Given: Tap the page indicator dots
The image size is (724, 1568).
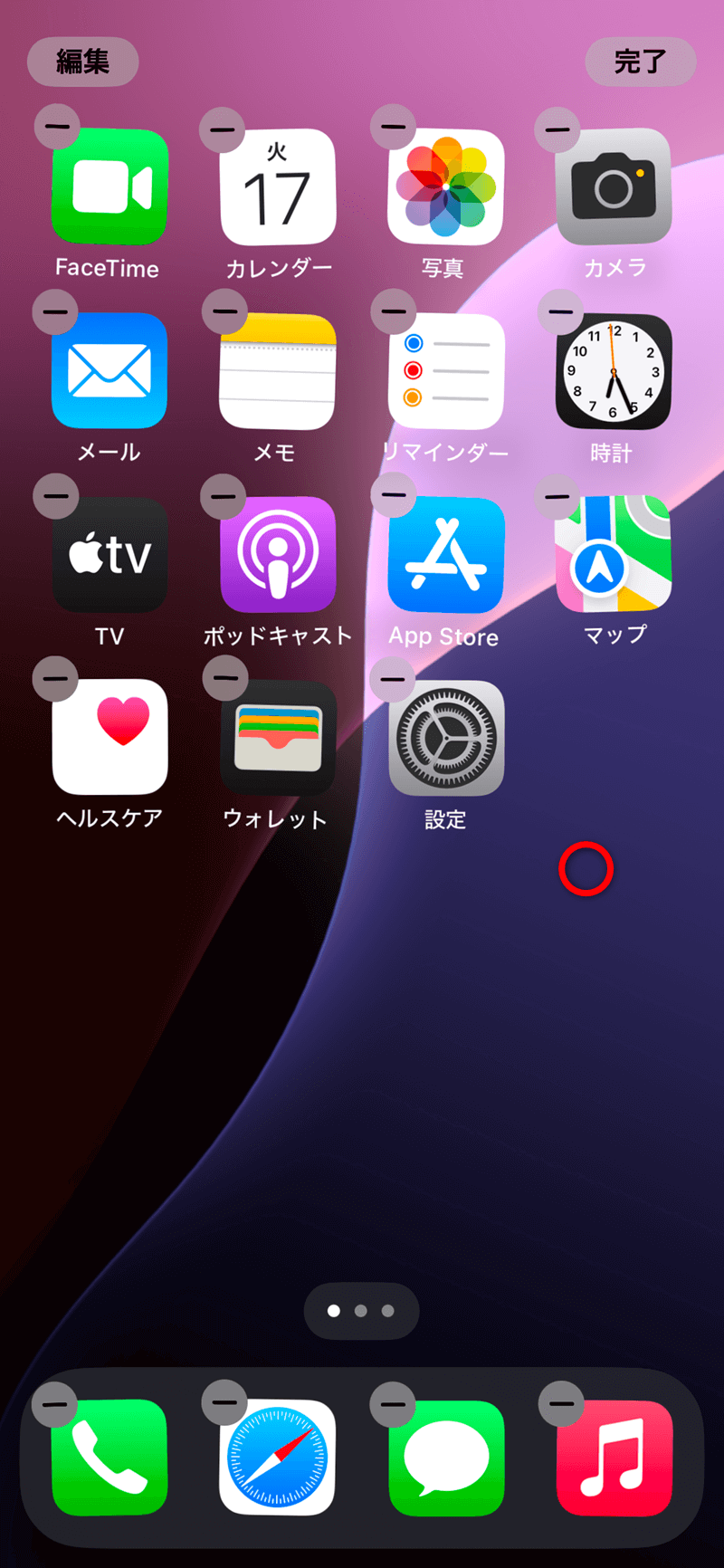Looking at the screenshot, I should (x=361, y=1310).
